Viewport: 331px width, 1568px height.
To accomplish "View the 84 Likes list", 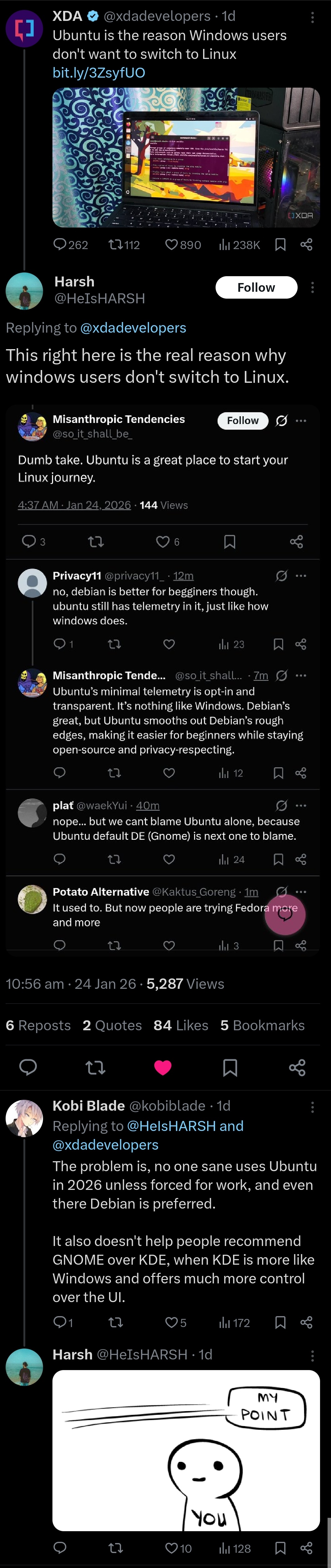I will [181, 1025].
